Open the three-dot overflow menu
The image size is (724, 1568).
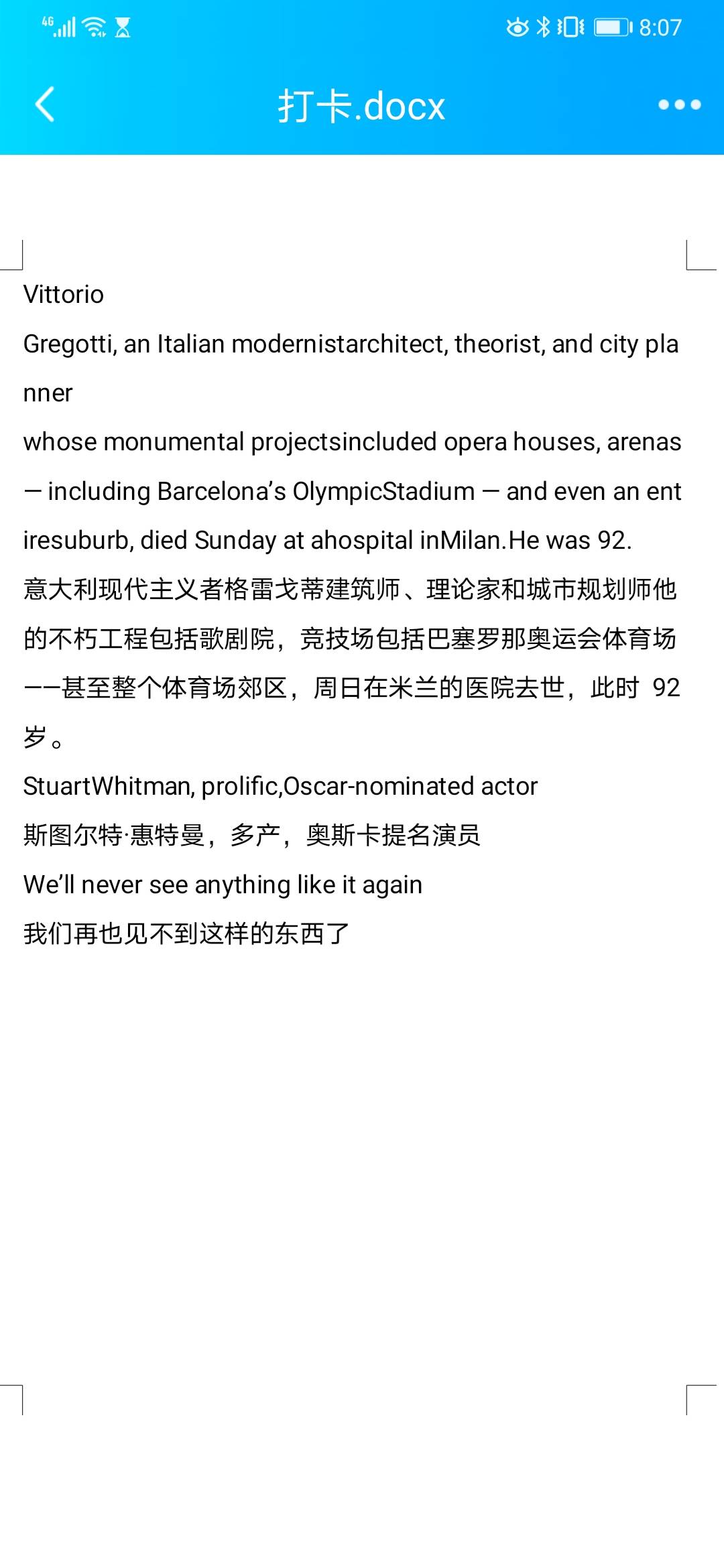pos(679,105)
